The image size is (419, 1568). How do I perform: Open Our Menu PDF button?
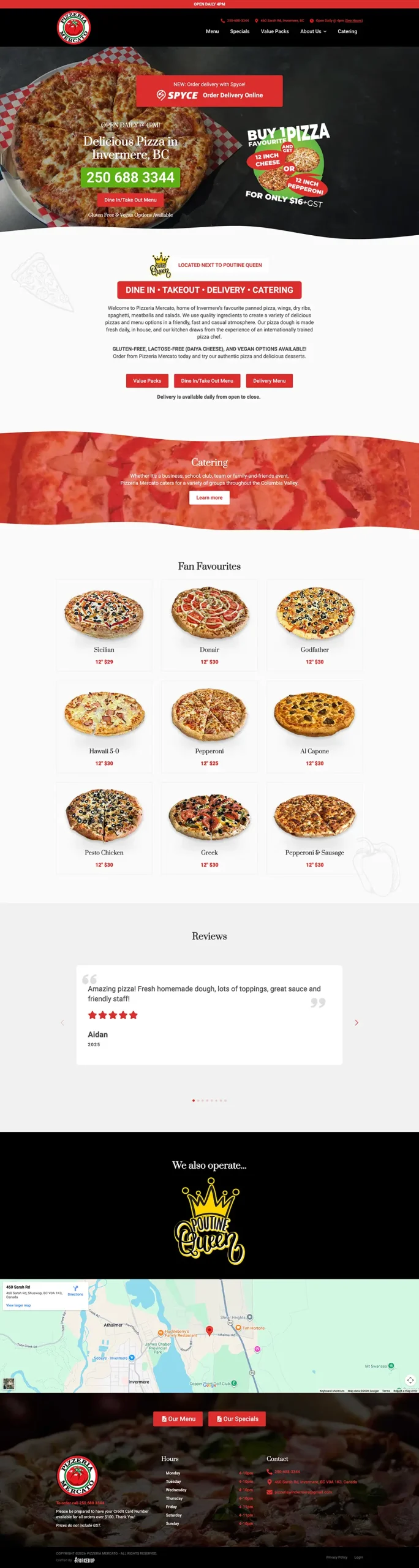tap(178, 1419)
